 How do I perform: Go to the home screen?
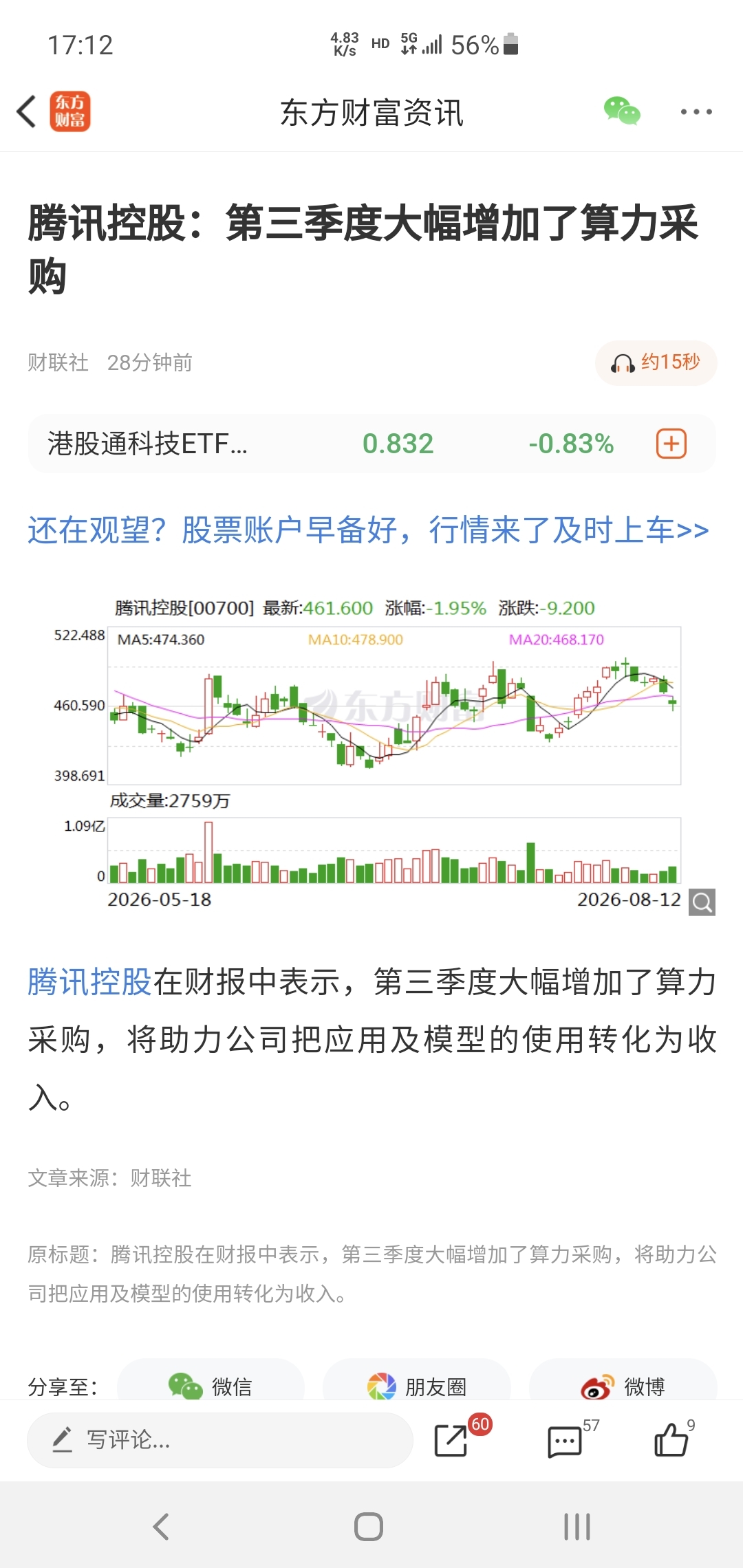coord(369,1526)
